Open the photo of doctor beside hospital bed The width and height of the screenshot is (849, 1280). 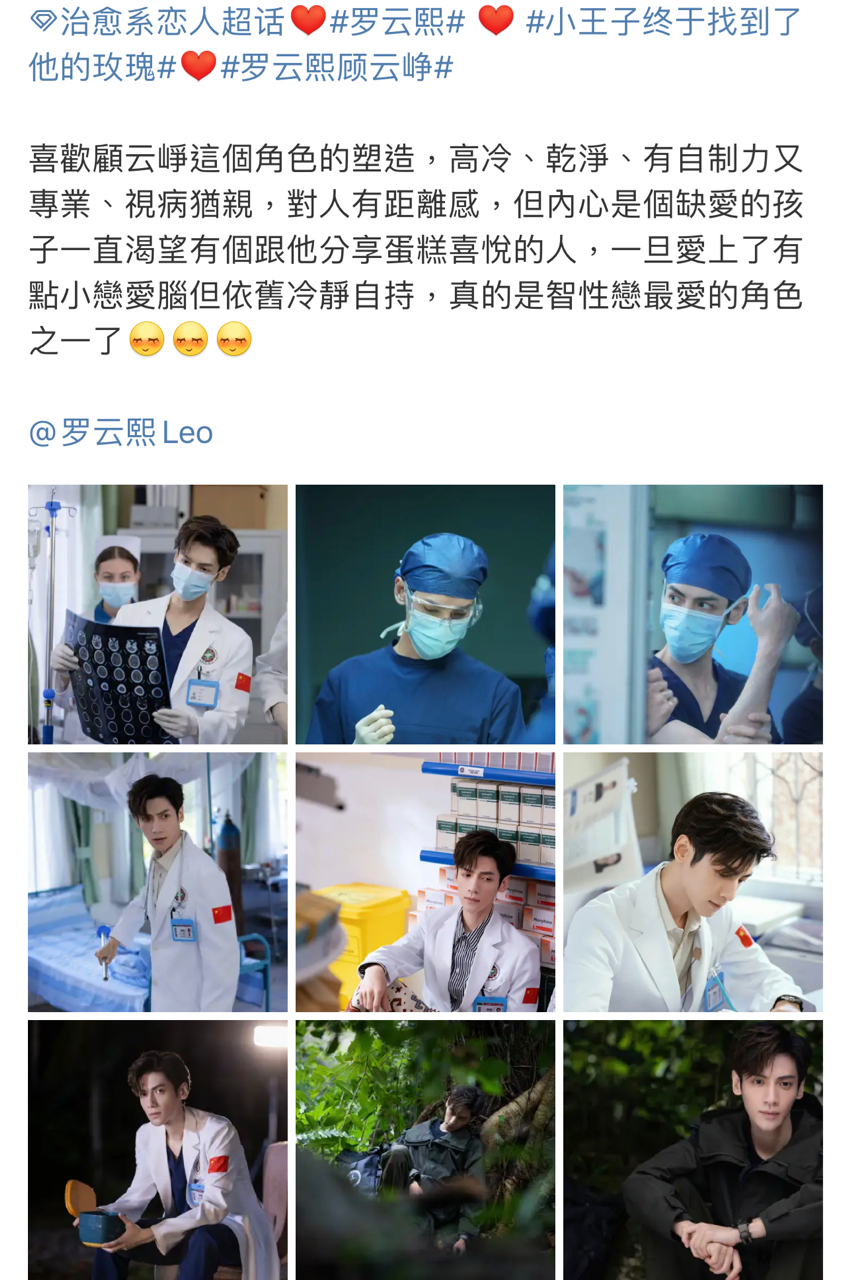pos(157,882)
